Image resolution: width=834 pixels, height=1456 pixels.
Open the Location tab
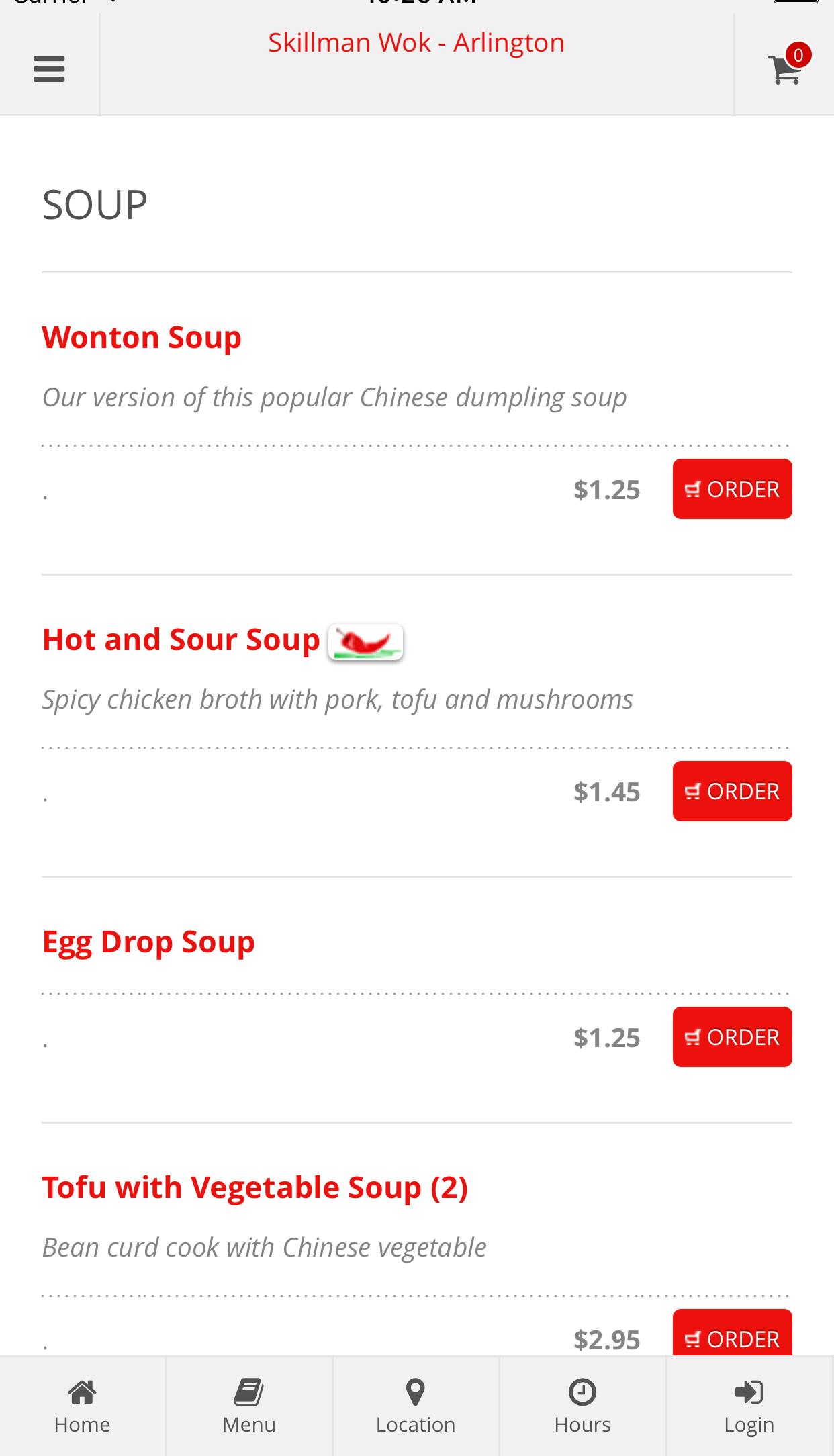[416, 1406]
